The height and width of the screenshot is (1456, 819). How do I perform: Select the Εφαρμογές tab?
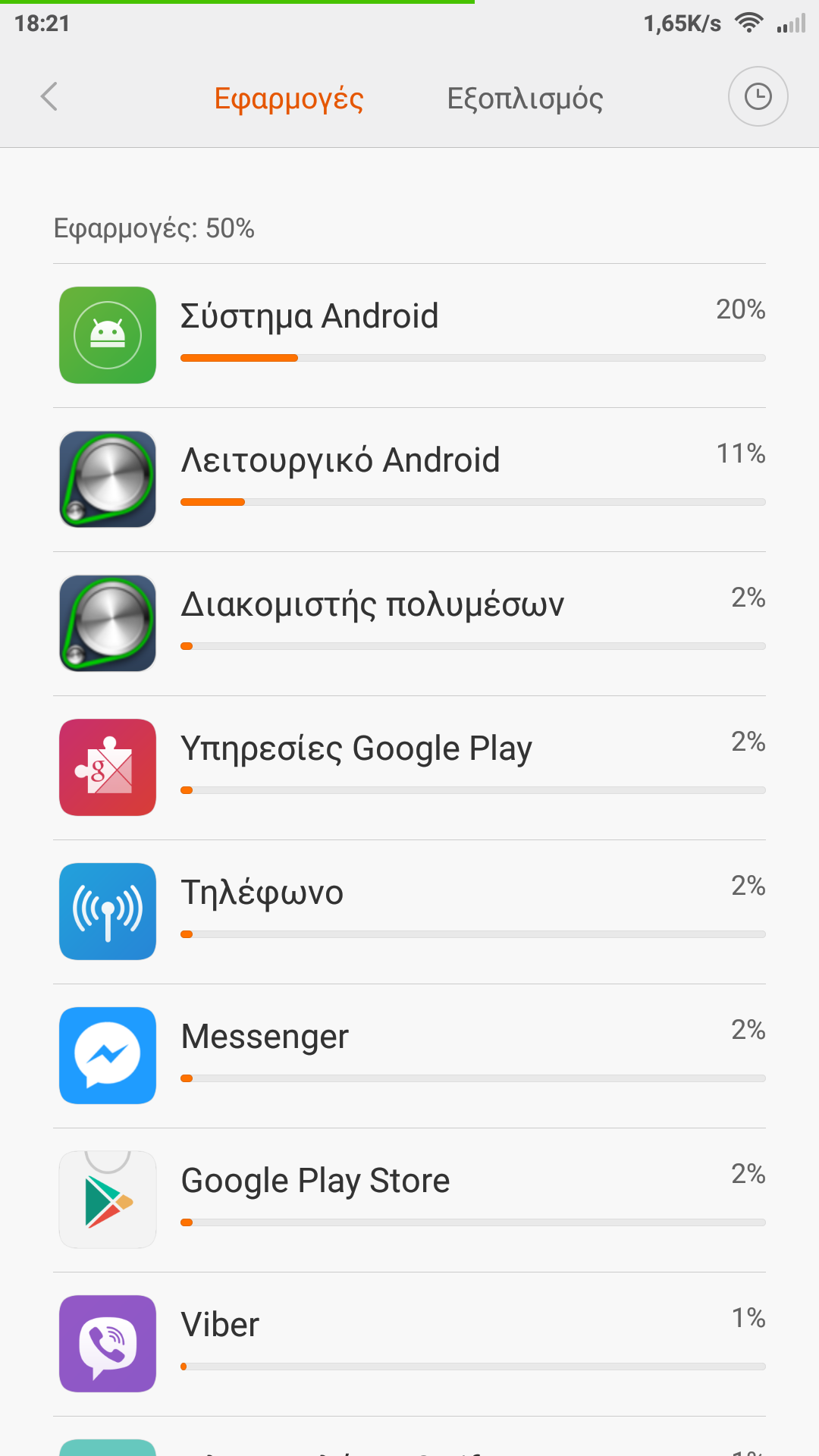click(289, 99)
